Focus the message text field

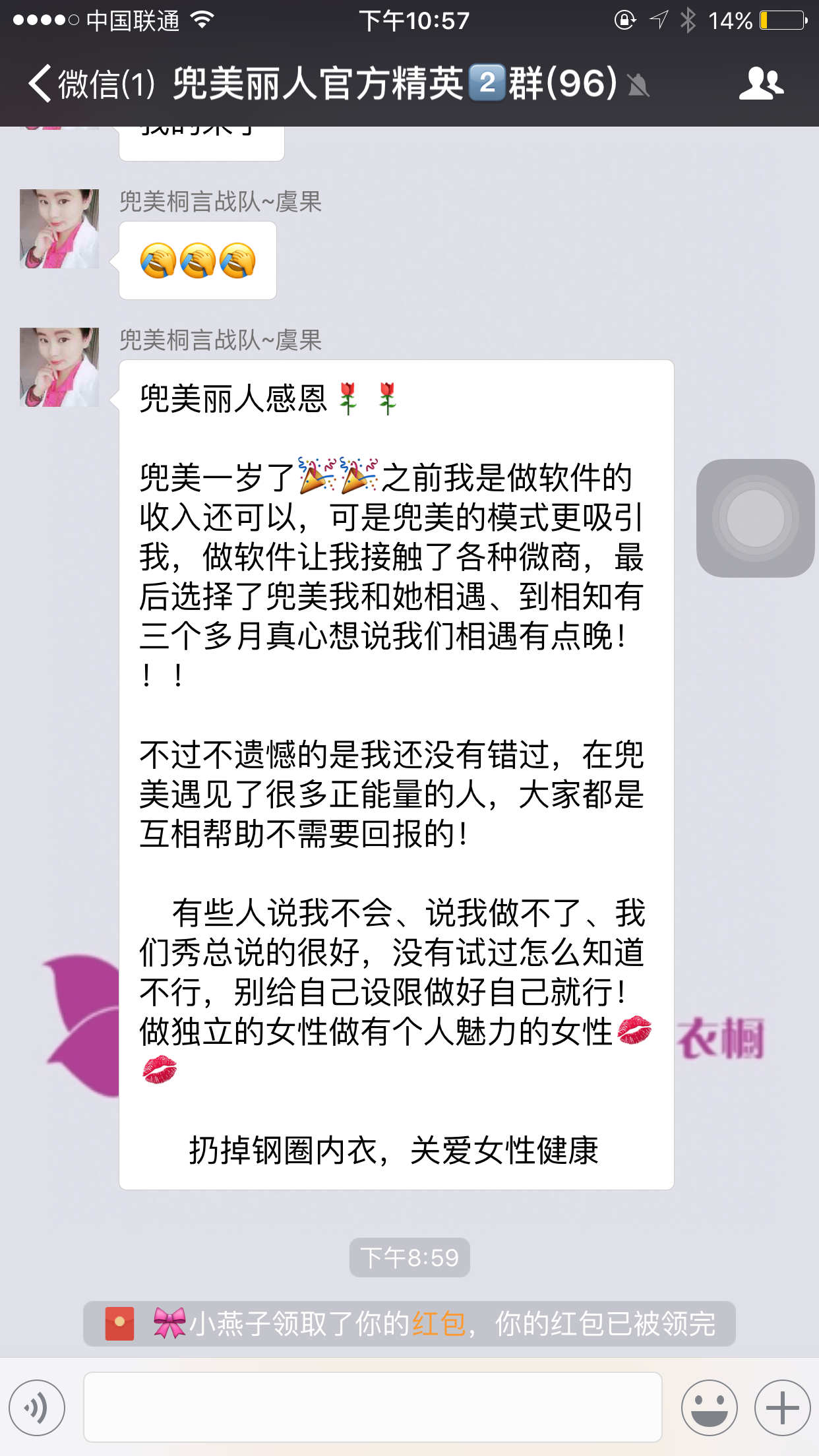click(x=373, y=1408)
